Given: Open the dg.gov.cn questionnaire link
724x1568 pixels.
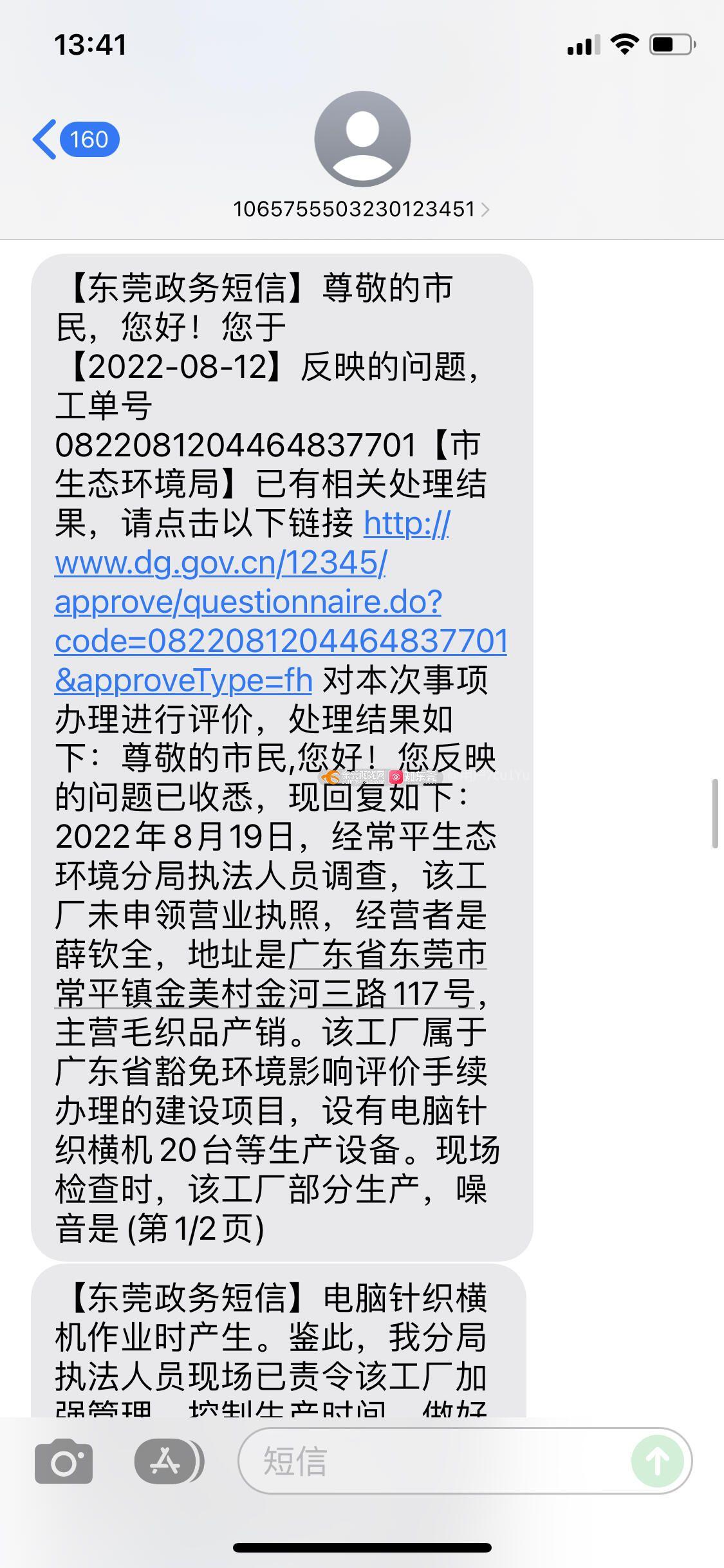Looking at the screenshot, I should pos(281,602).
